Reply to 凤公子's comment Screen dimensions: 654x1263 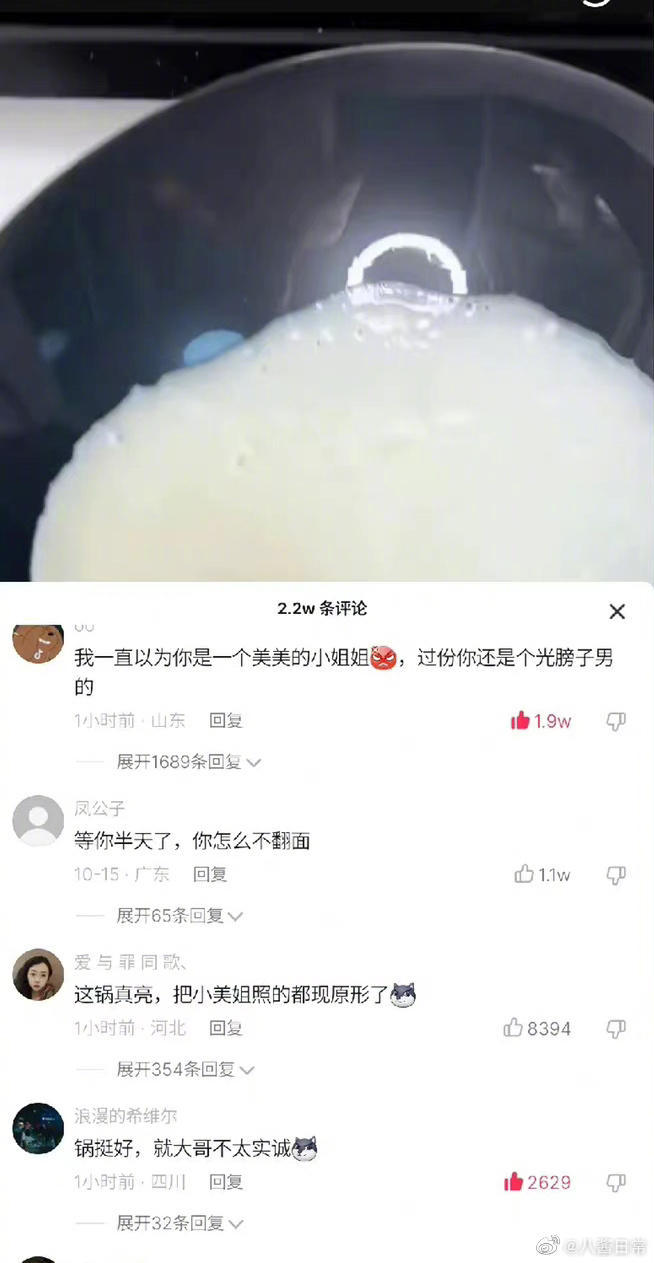point(210,874)
